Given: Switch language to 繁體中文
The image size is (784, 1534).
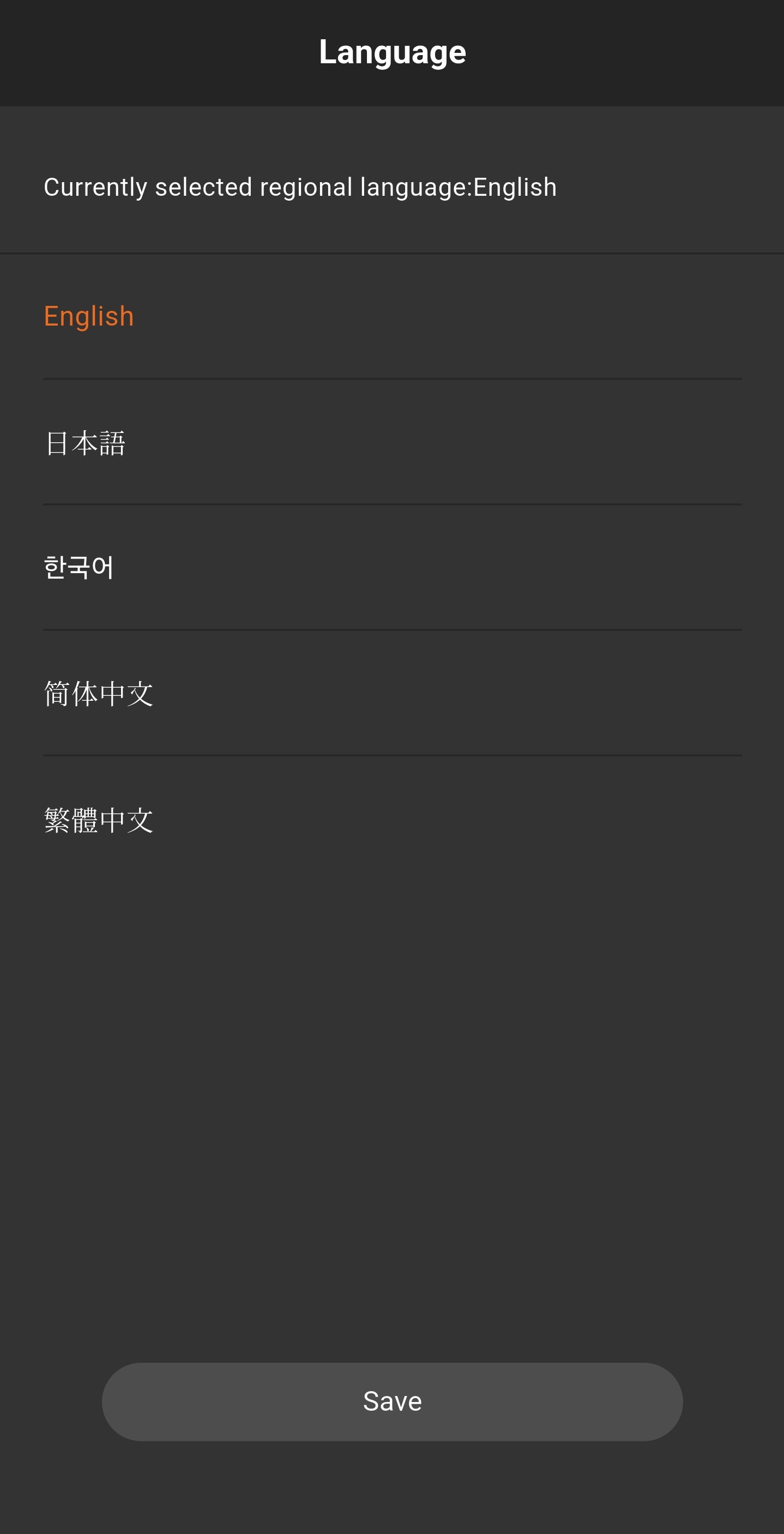Looking at the screenshot, I should [99, 820].
